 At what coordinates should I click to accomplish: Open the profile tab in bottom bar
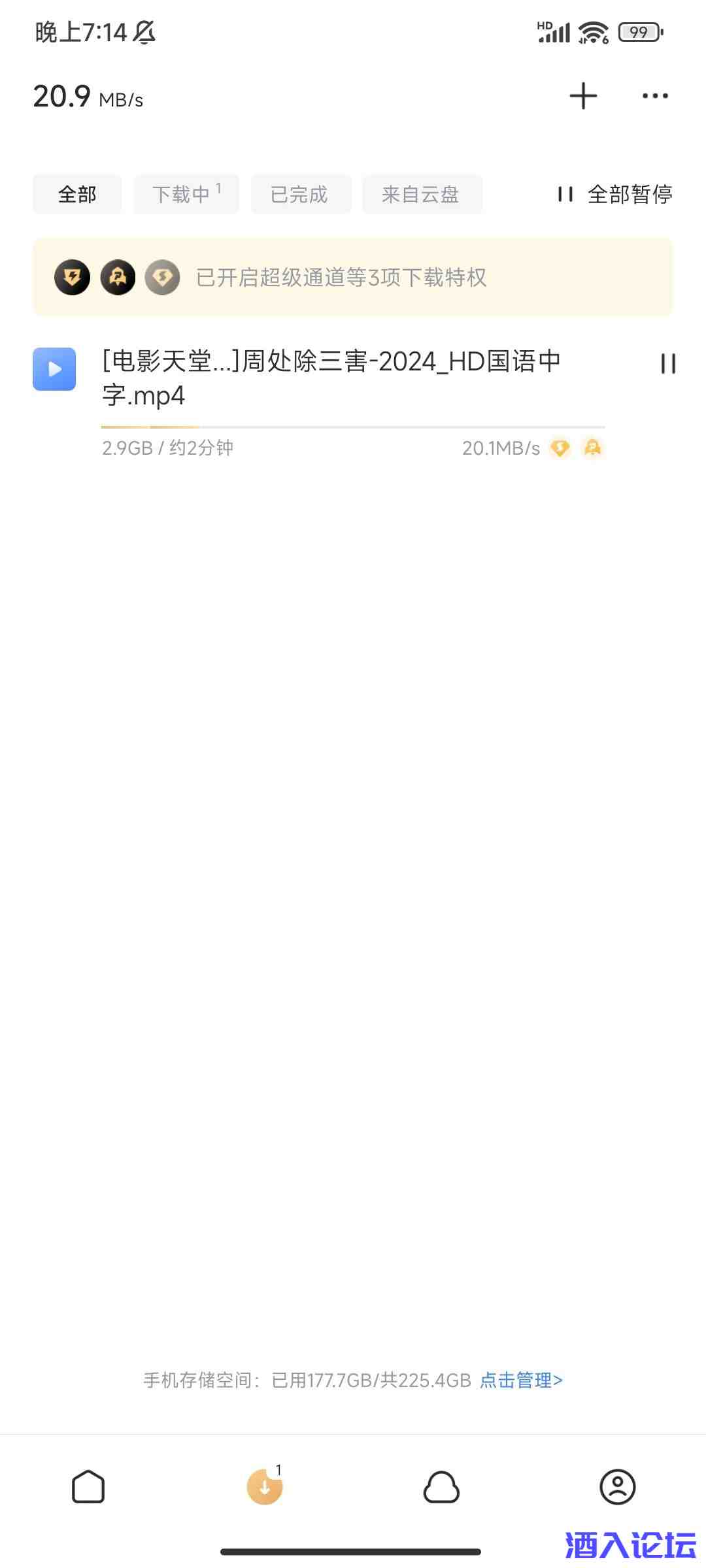(617, 1487)
